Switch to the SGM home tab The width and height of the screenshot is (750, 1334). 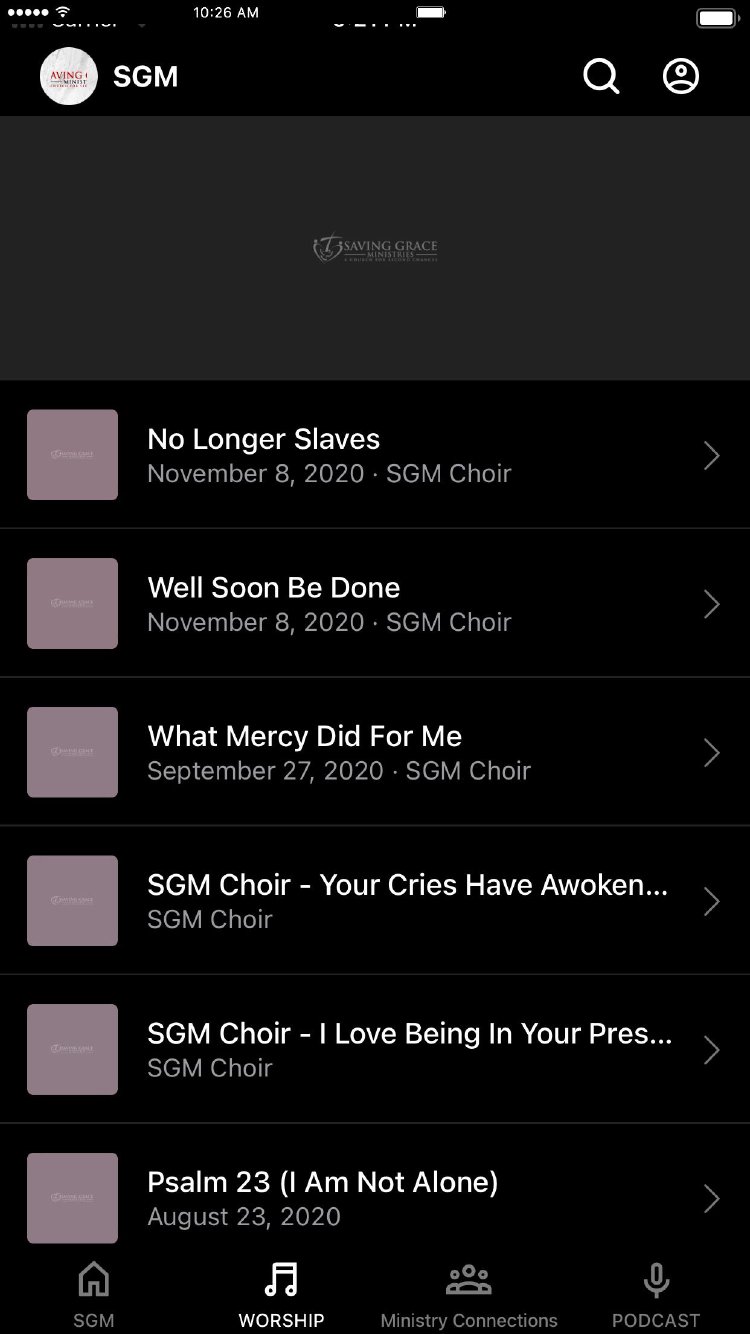(x=94, y=1293)
